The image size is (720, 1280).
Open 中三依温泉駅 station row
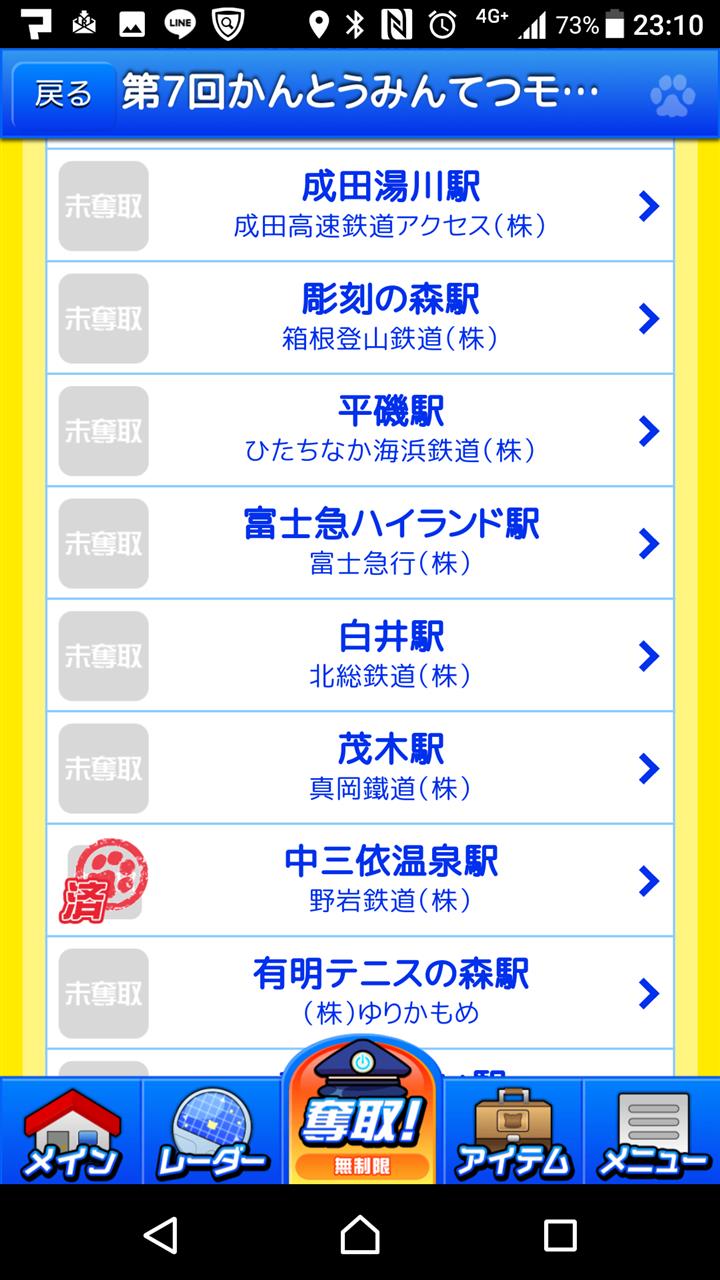tap(360, 881)
